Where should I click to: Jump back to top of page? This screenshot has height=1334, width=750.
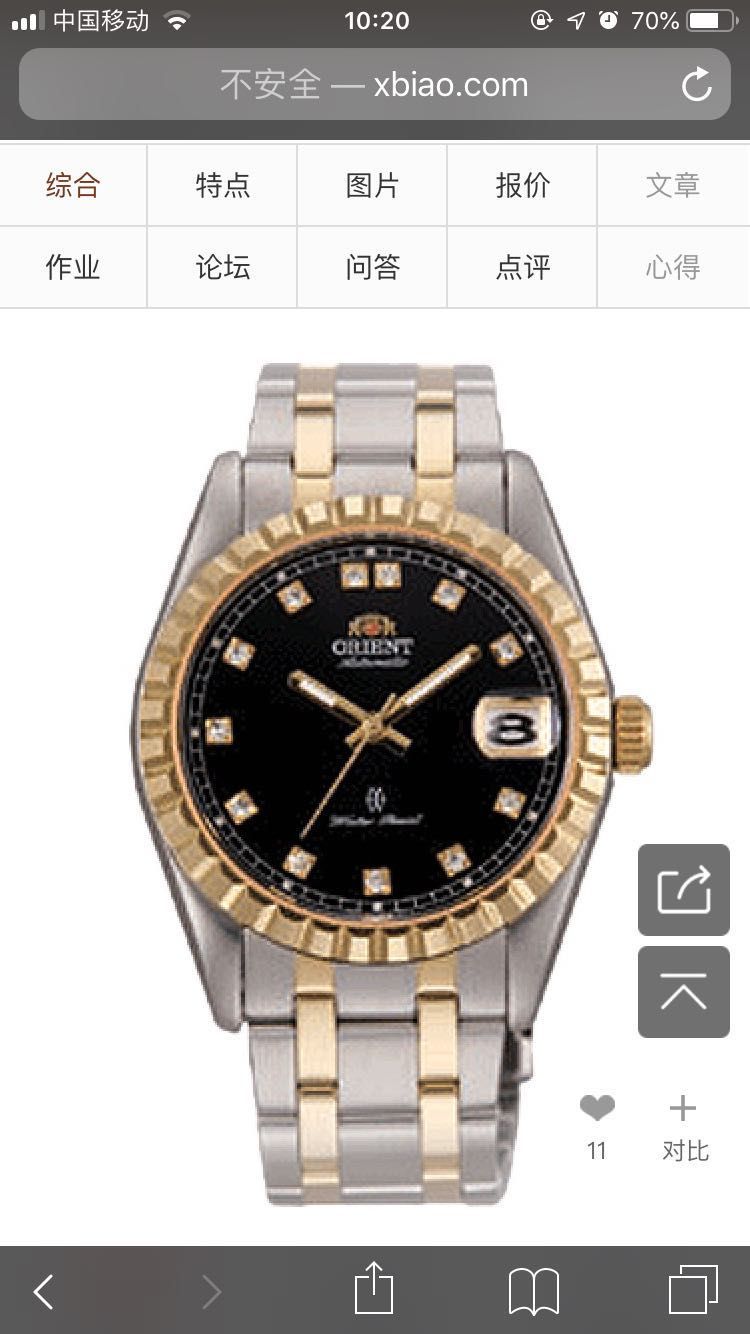[684, 992]
